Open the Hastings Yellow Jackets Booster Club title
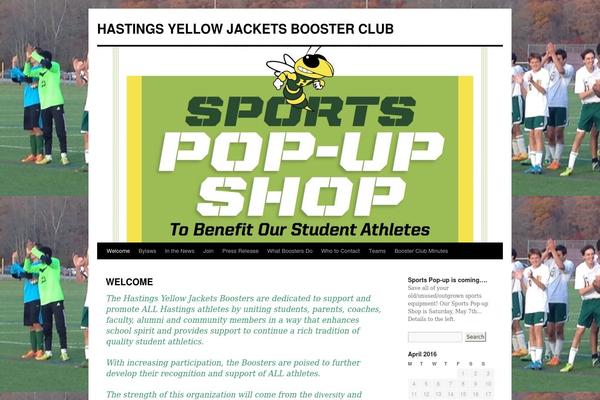The image size is (600, 400). [245, 29]
